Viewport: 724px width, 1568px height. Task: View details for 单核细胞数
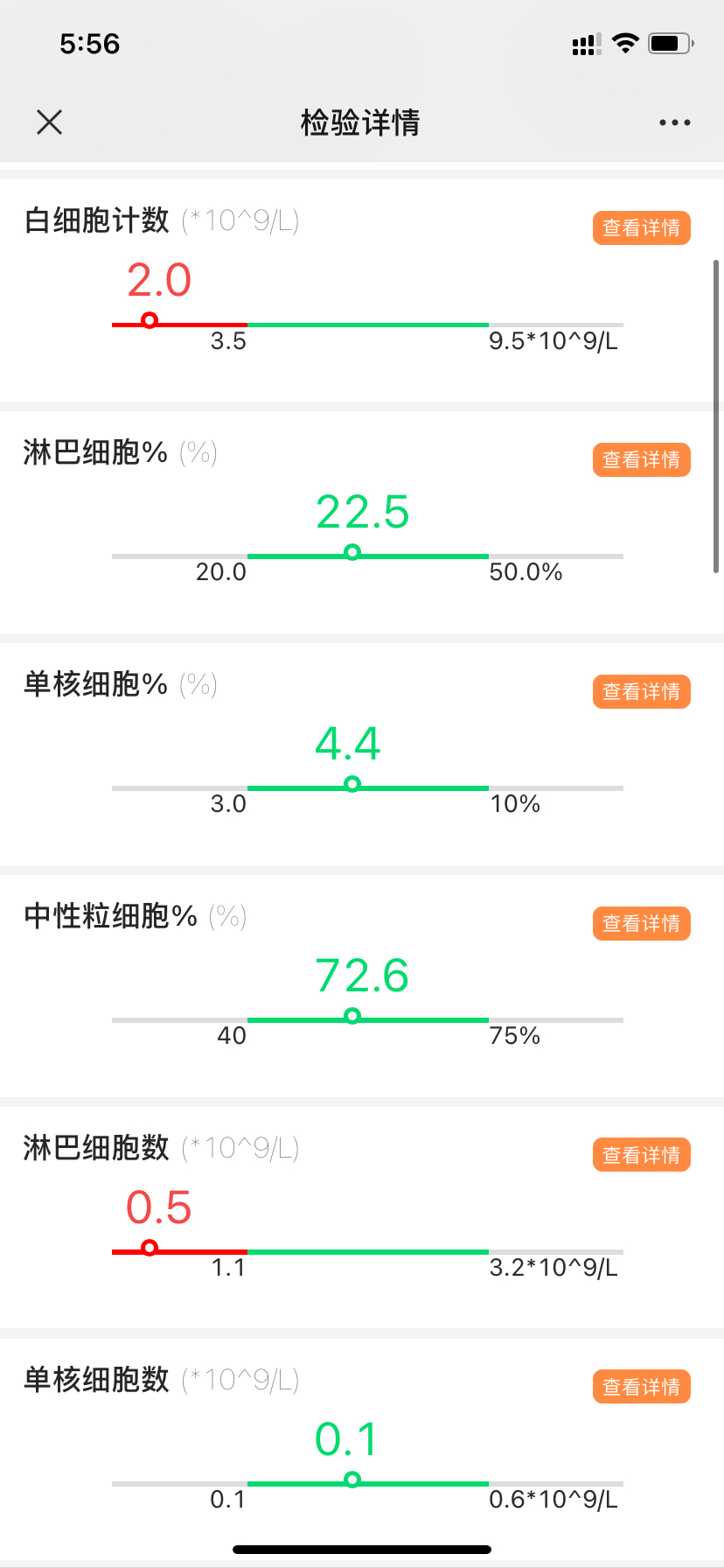point(642,1387)
